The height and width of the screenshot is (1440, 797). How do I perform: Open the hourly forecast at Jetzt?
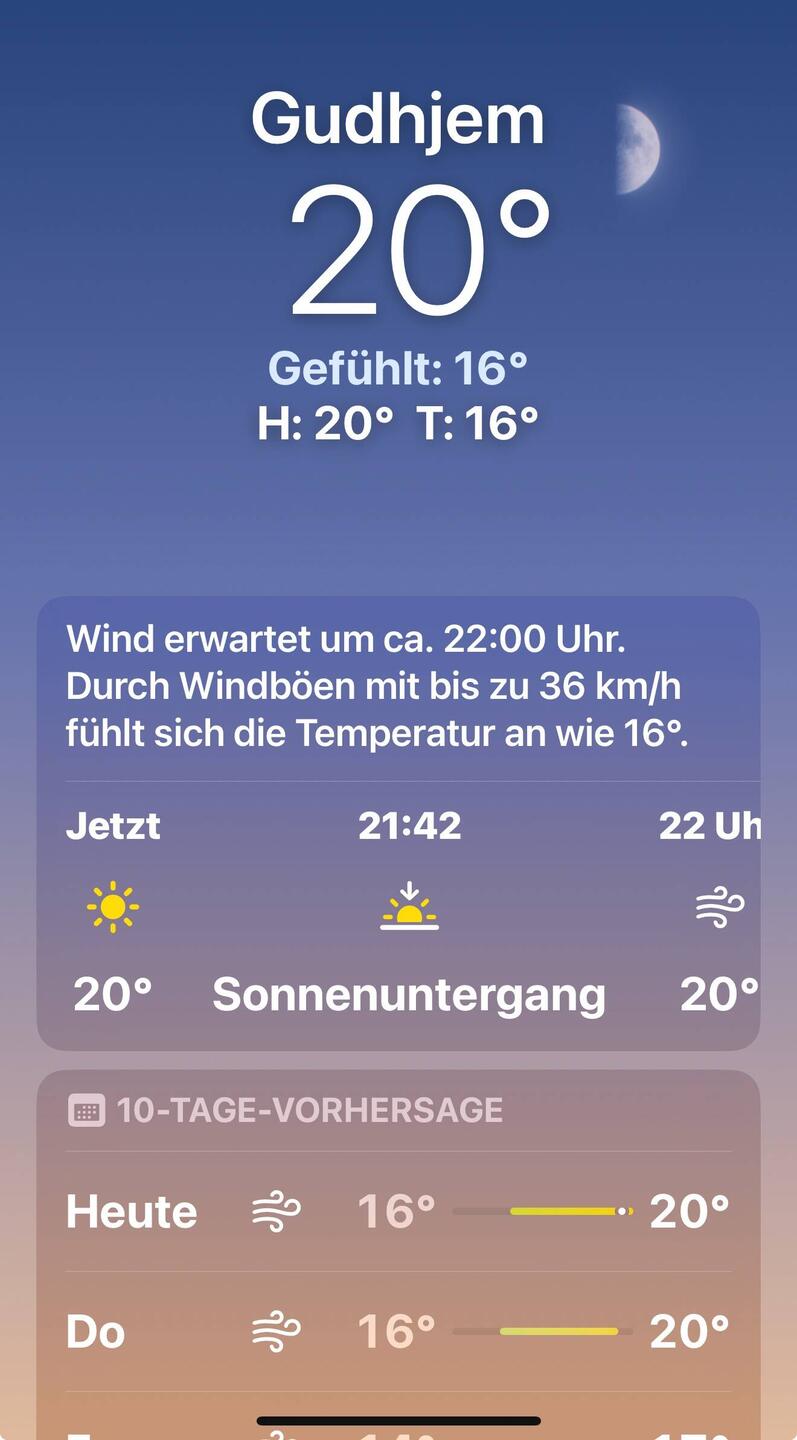(113, 911)
